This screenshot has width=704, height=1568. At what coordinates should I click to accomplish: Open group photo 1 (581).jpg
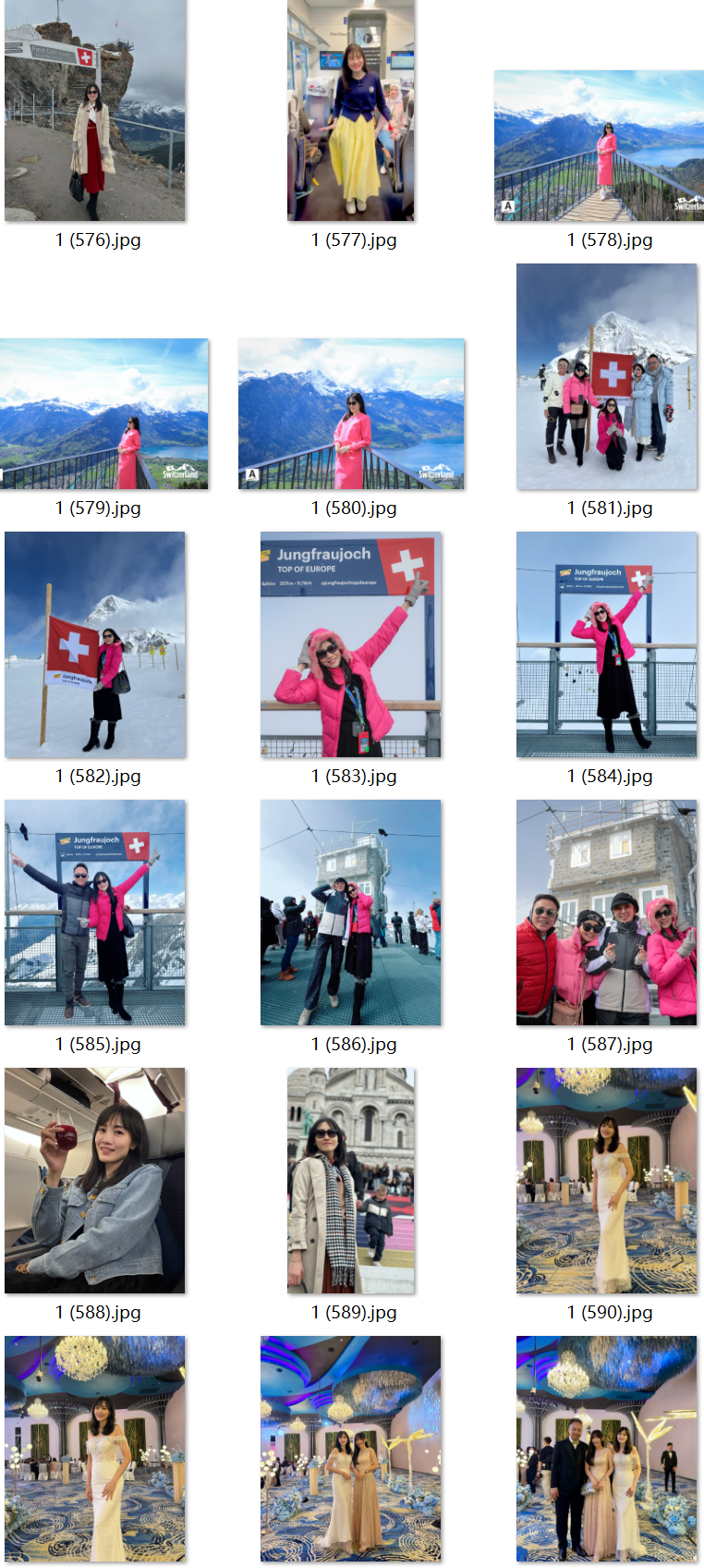pyautogui.click(x=606, y=376)
